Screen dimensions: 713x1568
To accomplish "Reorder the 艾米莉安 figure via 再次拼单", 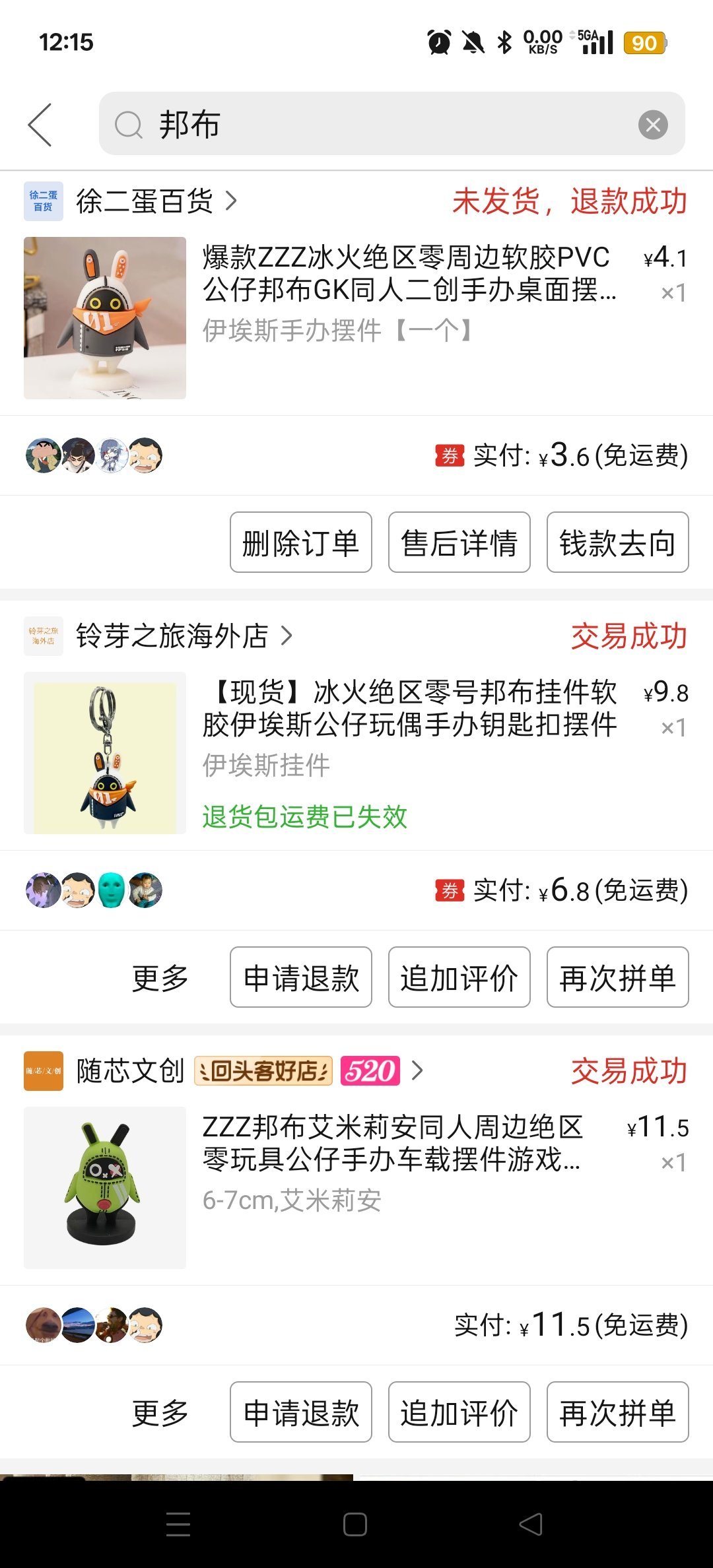I will (617, 1412).
